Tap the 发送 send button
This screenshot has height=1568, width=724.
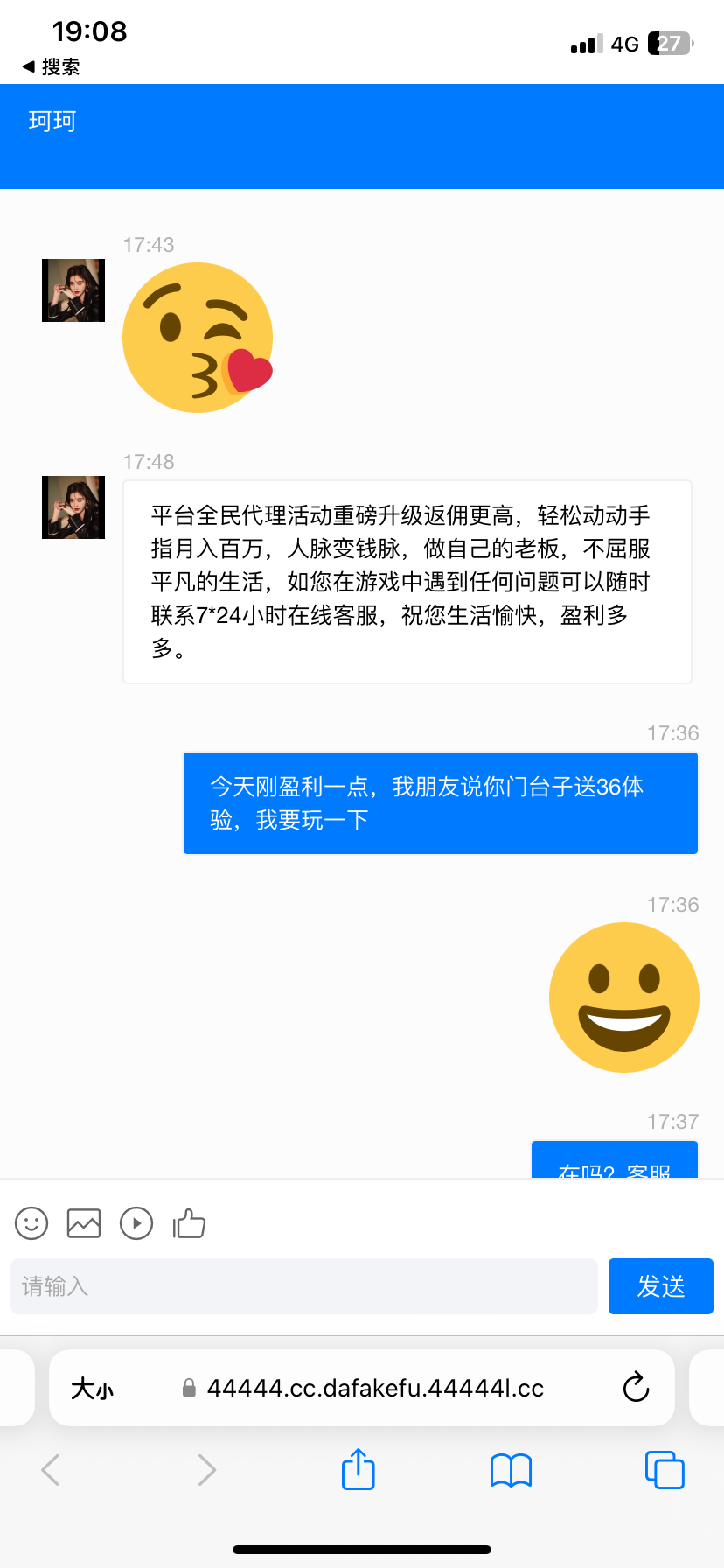[660, 1286]
